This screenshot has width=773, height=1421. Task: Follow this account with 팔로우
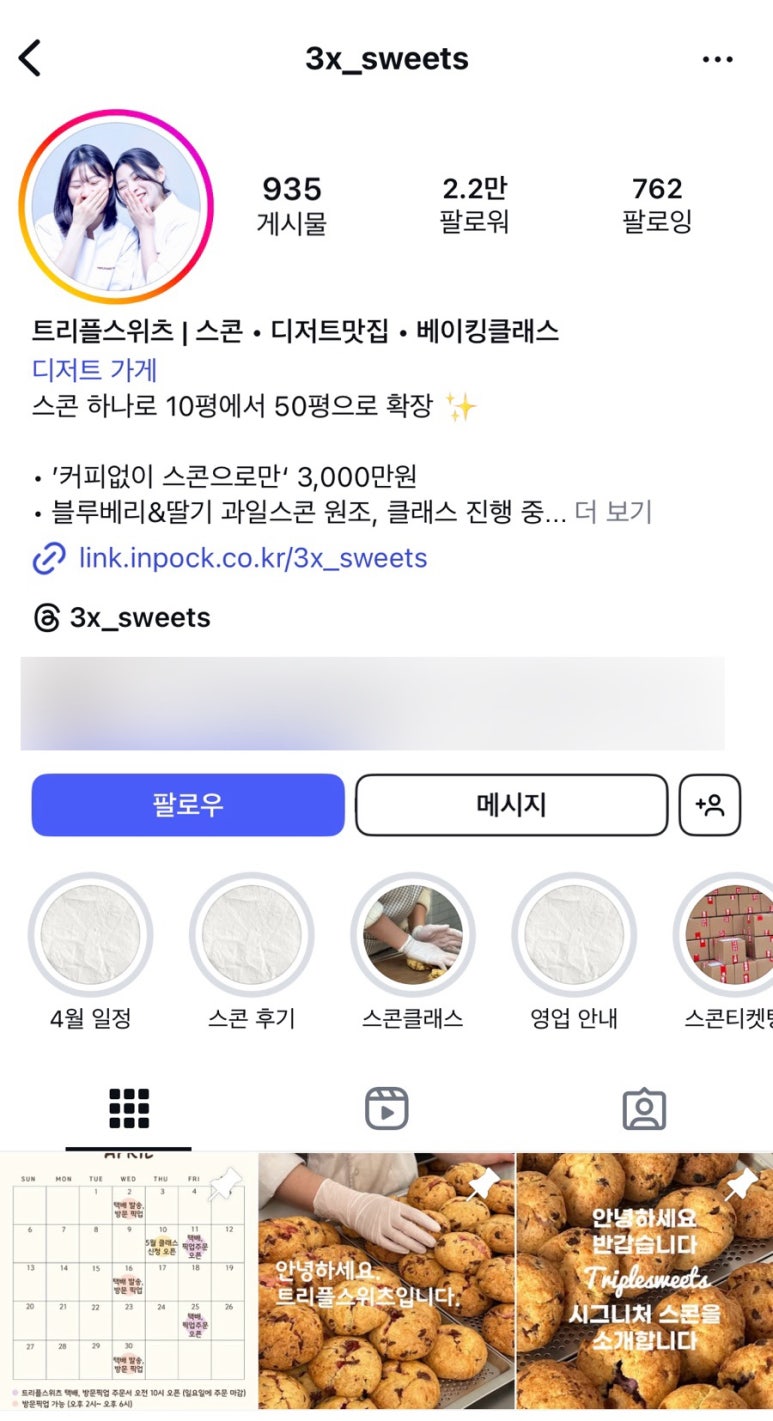coord(188,805)
